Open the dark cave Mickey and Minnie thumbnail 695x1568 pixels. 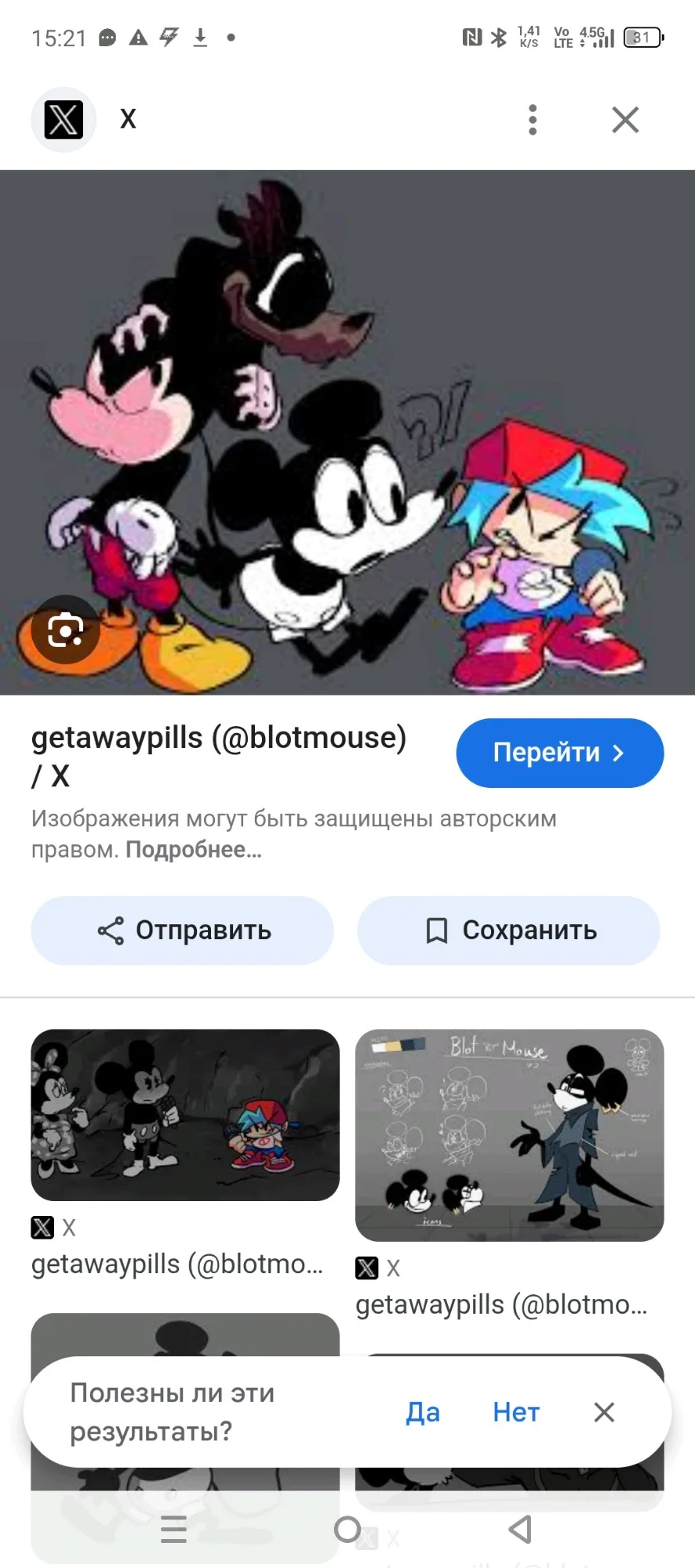pos(185,1115)
